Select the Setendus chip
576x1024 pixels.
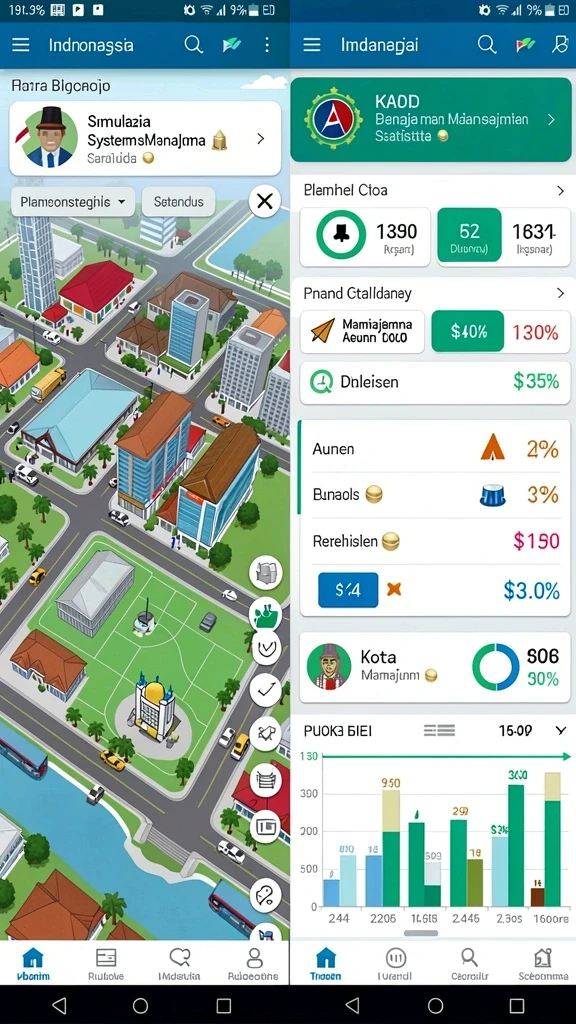178,202
